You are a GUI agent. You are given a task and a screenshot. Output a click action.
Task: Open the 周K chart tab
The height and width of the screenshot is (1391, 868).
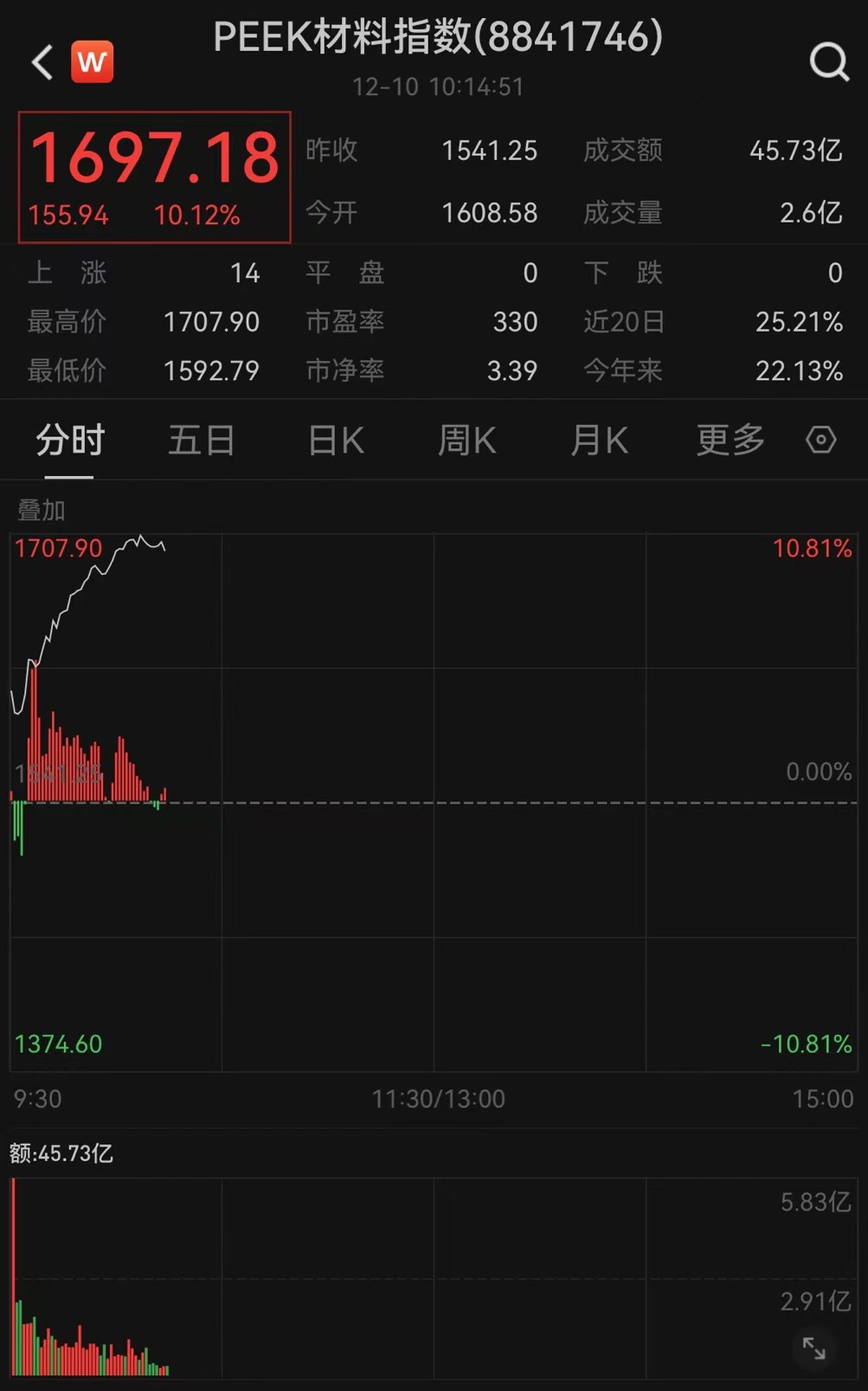tap(467, 441)
